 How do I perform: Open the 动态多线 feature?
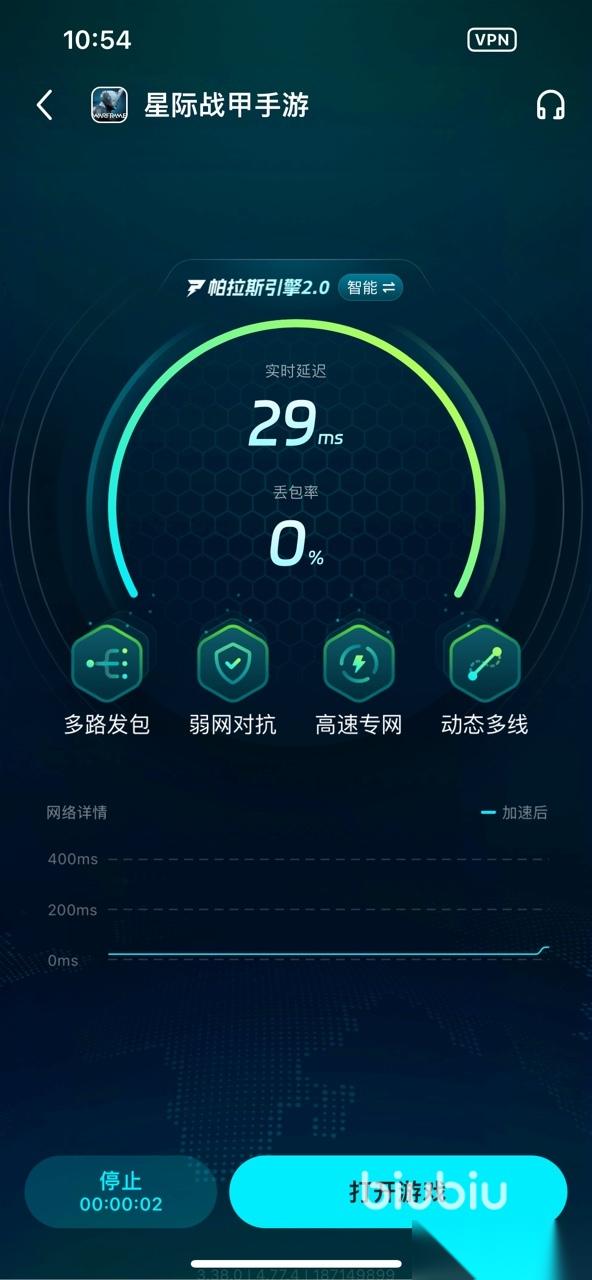[484, 679]
